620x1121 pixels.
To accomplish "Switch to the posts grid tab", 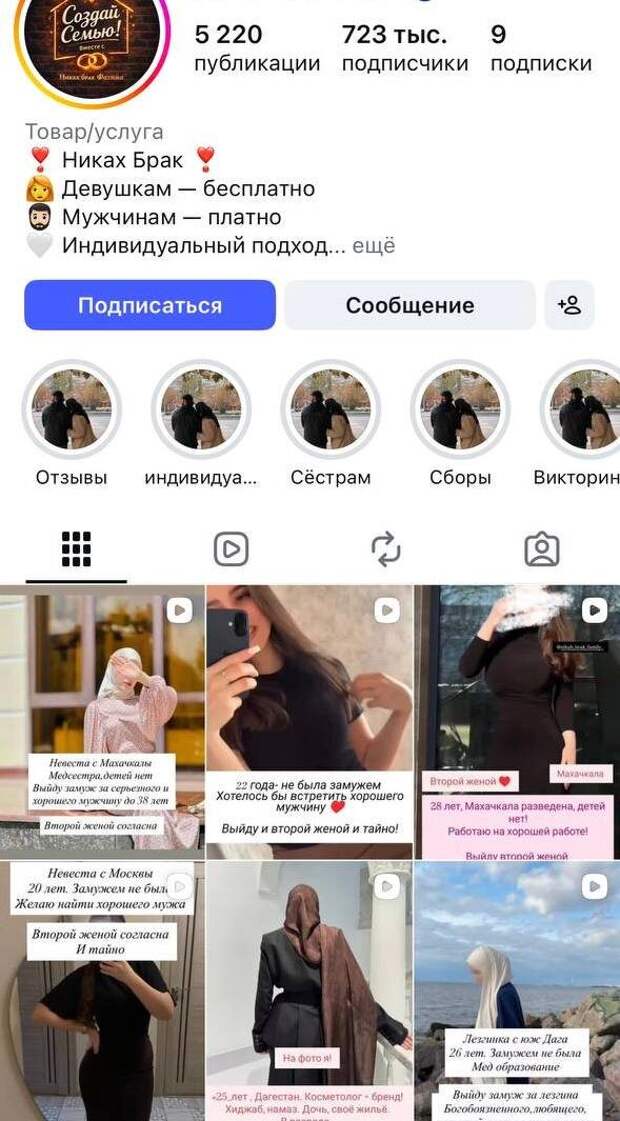I will (76, 549).
